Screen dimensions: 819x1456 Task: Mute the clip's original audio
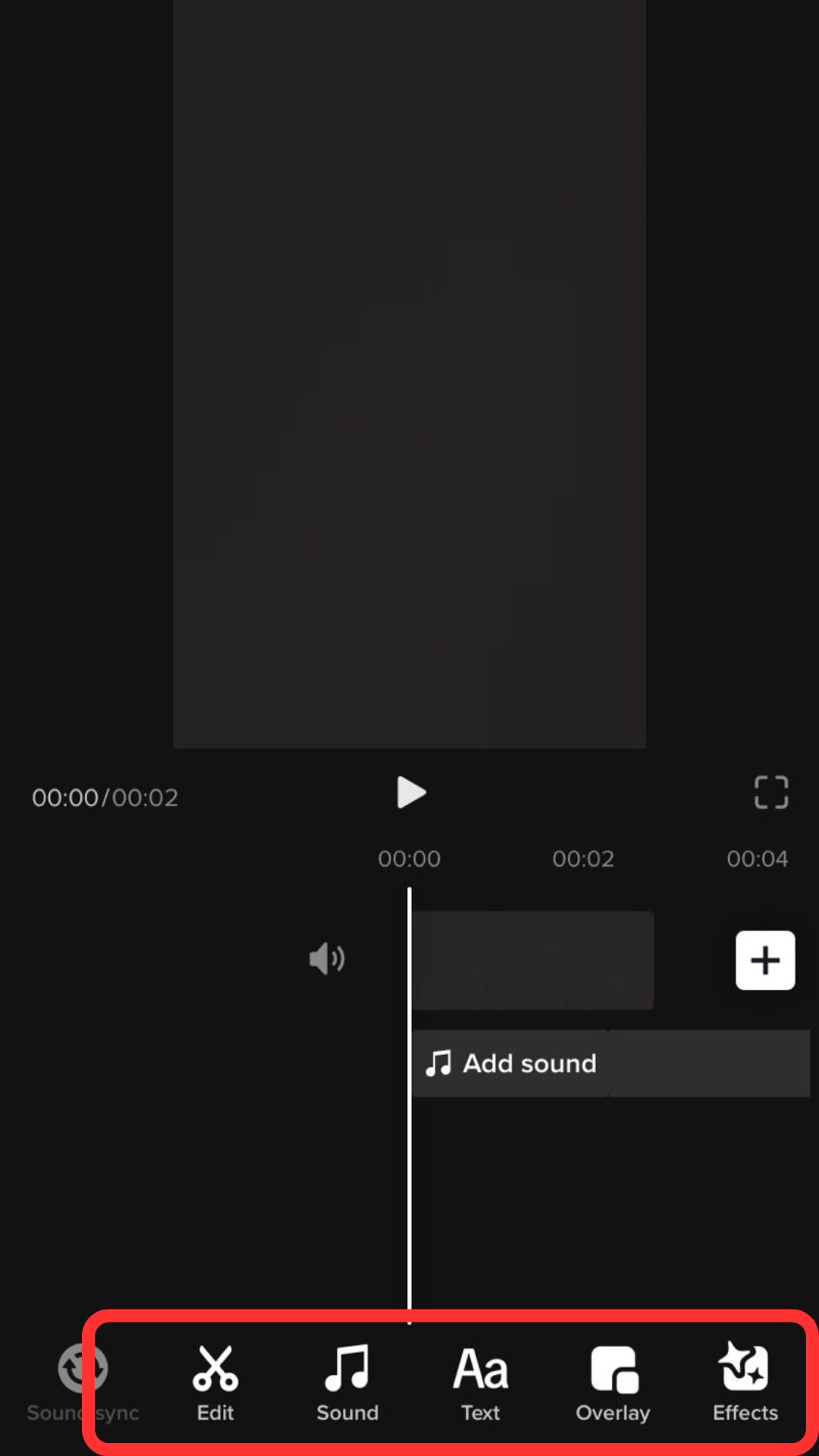click(327, 959)
